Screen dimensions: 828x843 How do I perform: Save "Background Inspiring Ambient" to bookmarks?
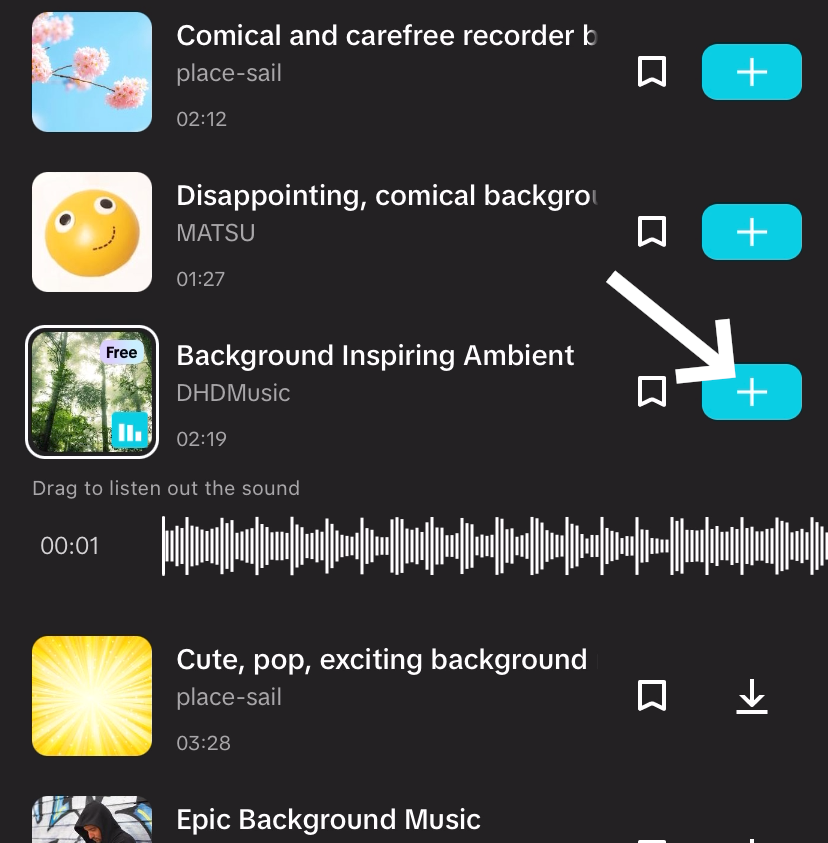(x=652, y=392)
